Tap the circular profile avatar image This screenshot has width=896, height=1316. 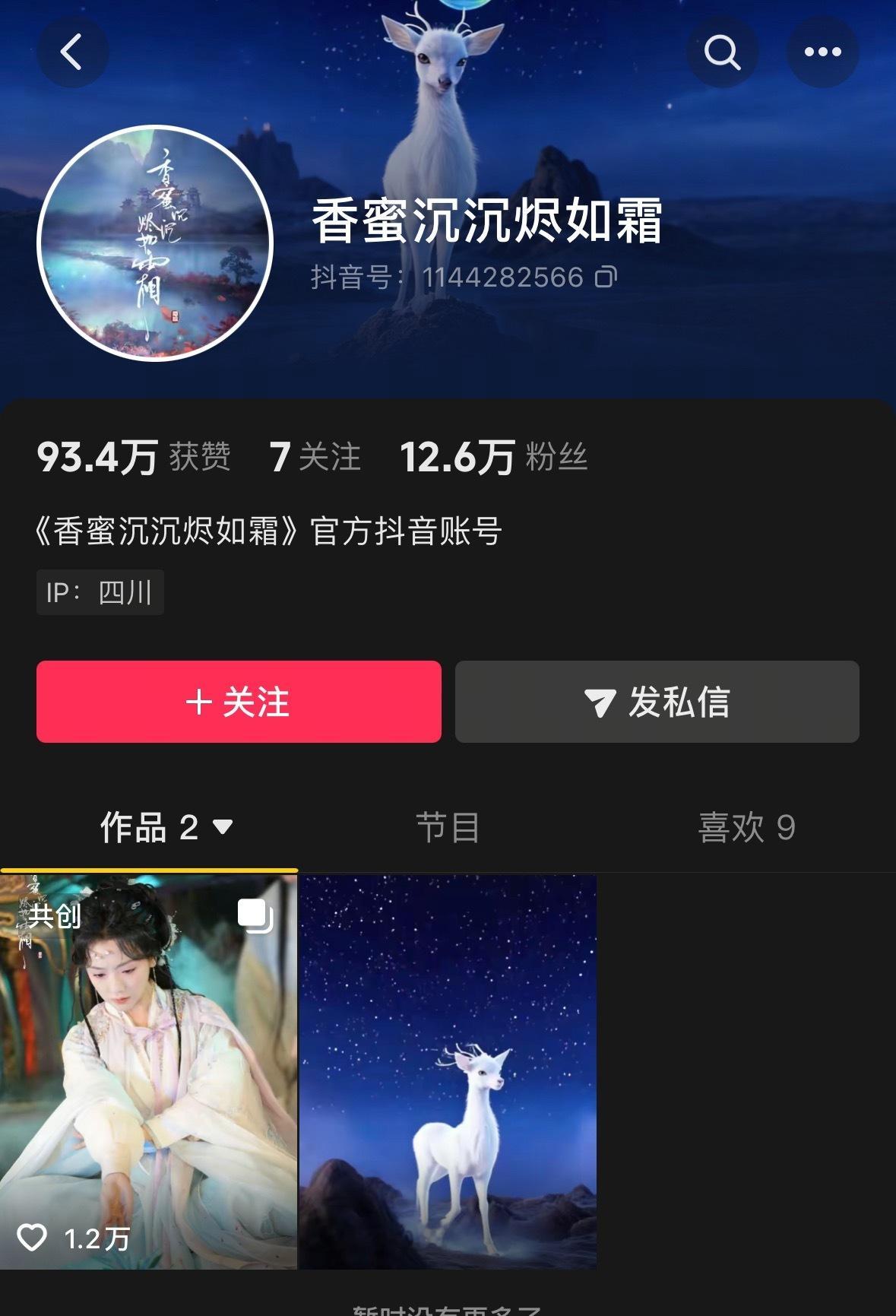pyautogui.click(x=154, y=236)
